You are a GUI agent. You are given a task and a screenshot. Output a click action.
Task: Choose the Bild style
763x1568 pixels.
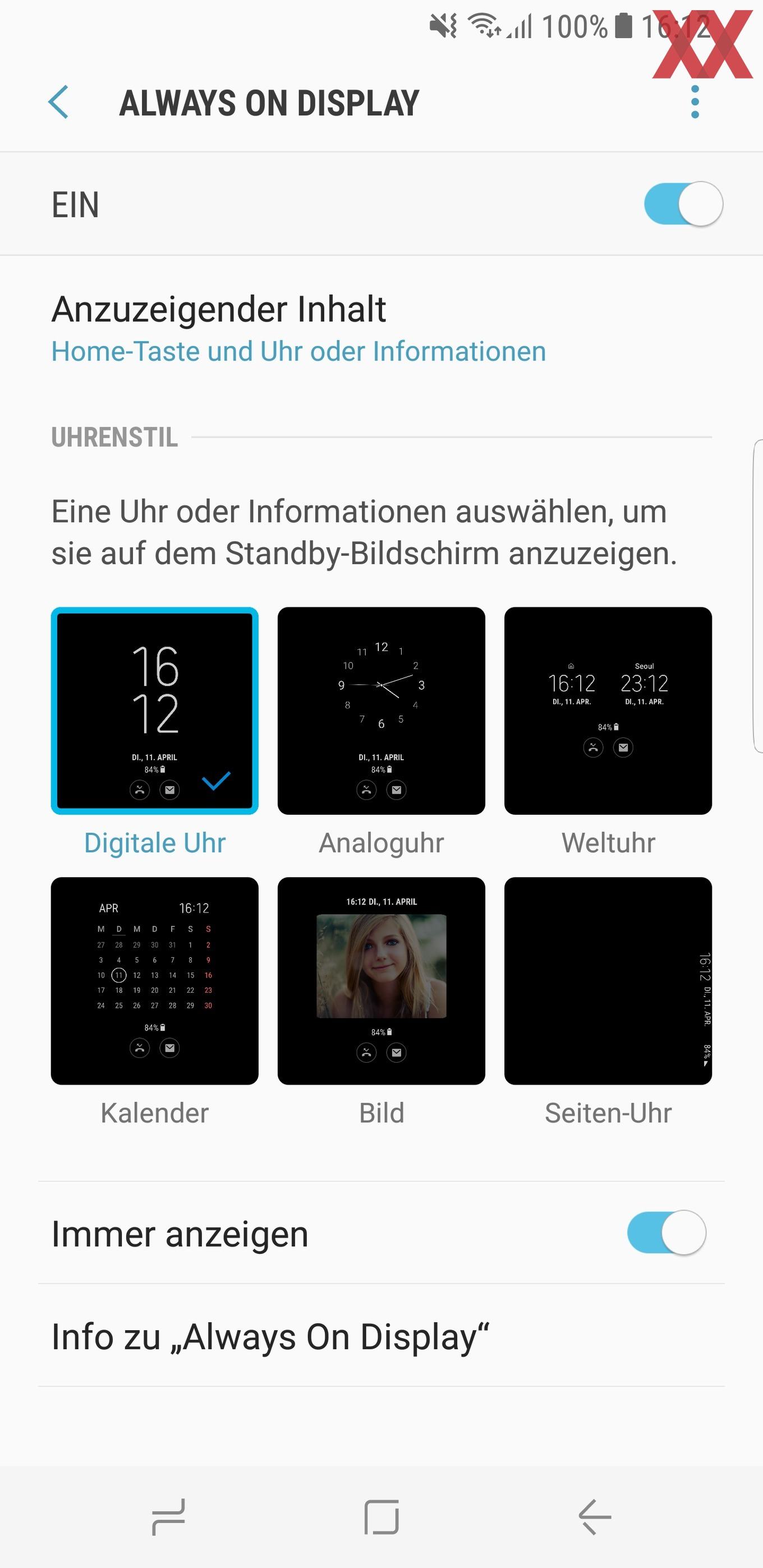(381, 980)
